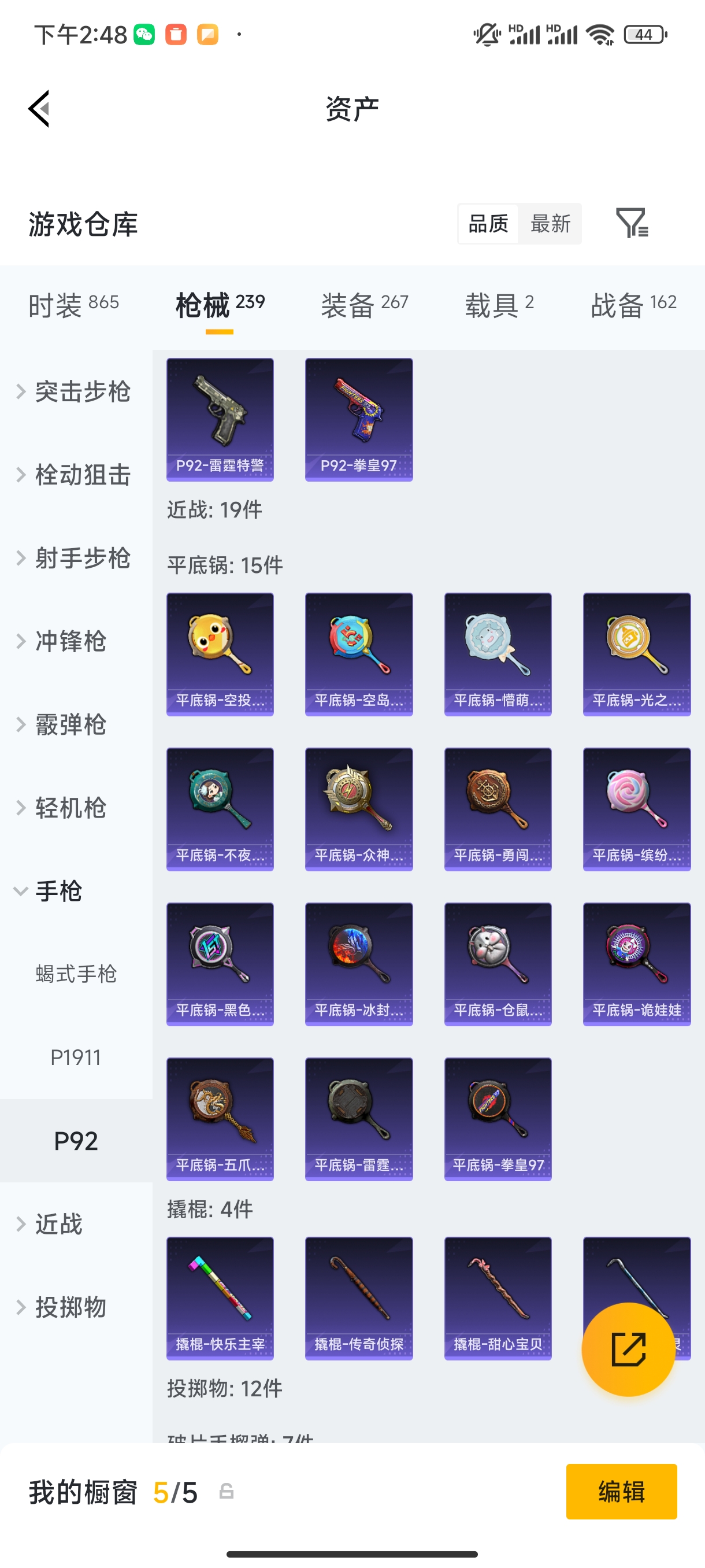The height and width of the screenshot is (1568, 705).
Task: Open the P92-雷霆特警 pistol thumbnail
Action: (220, 419)
